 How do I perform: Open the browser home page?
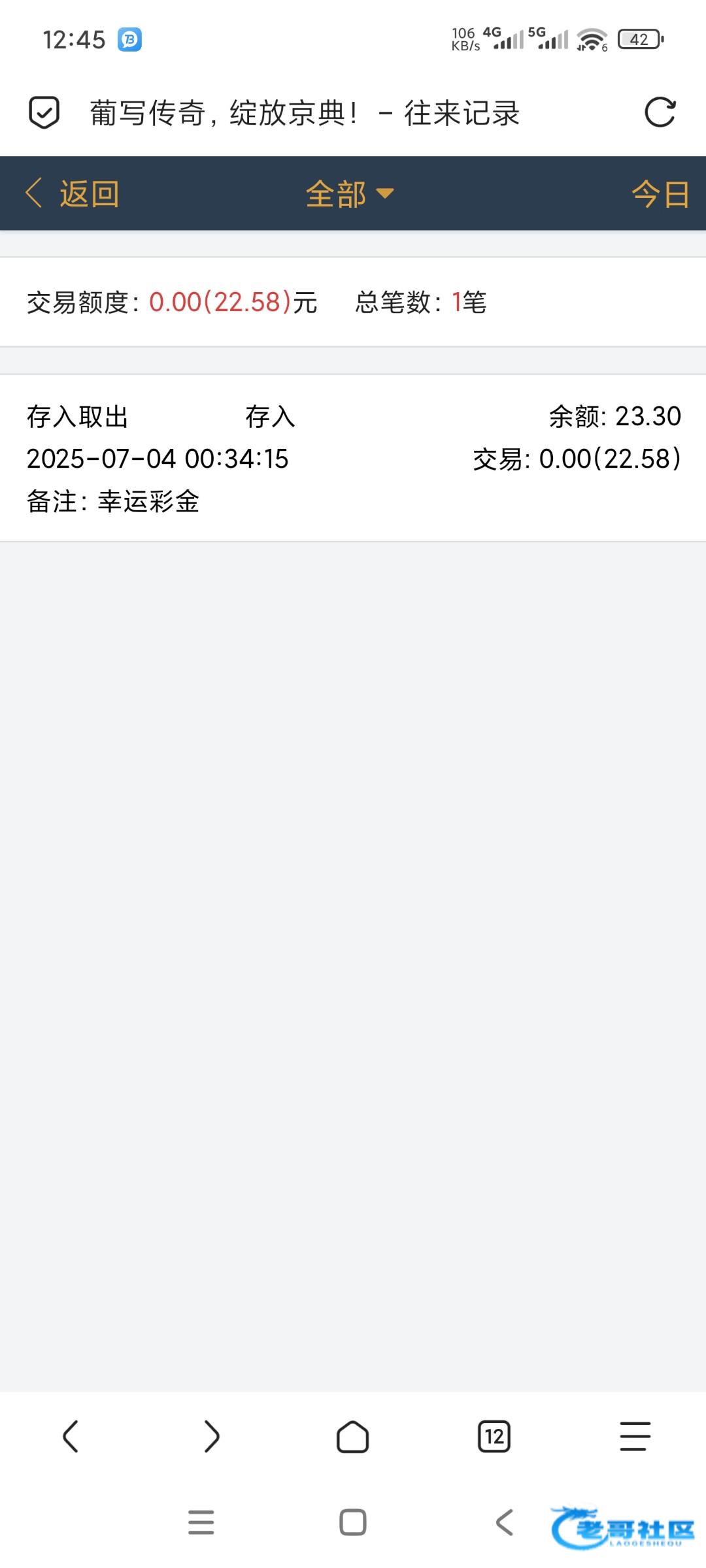353,1436
